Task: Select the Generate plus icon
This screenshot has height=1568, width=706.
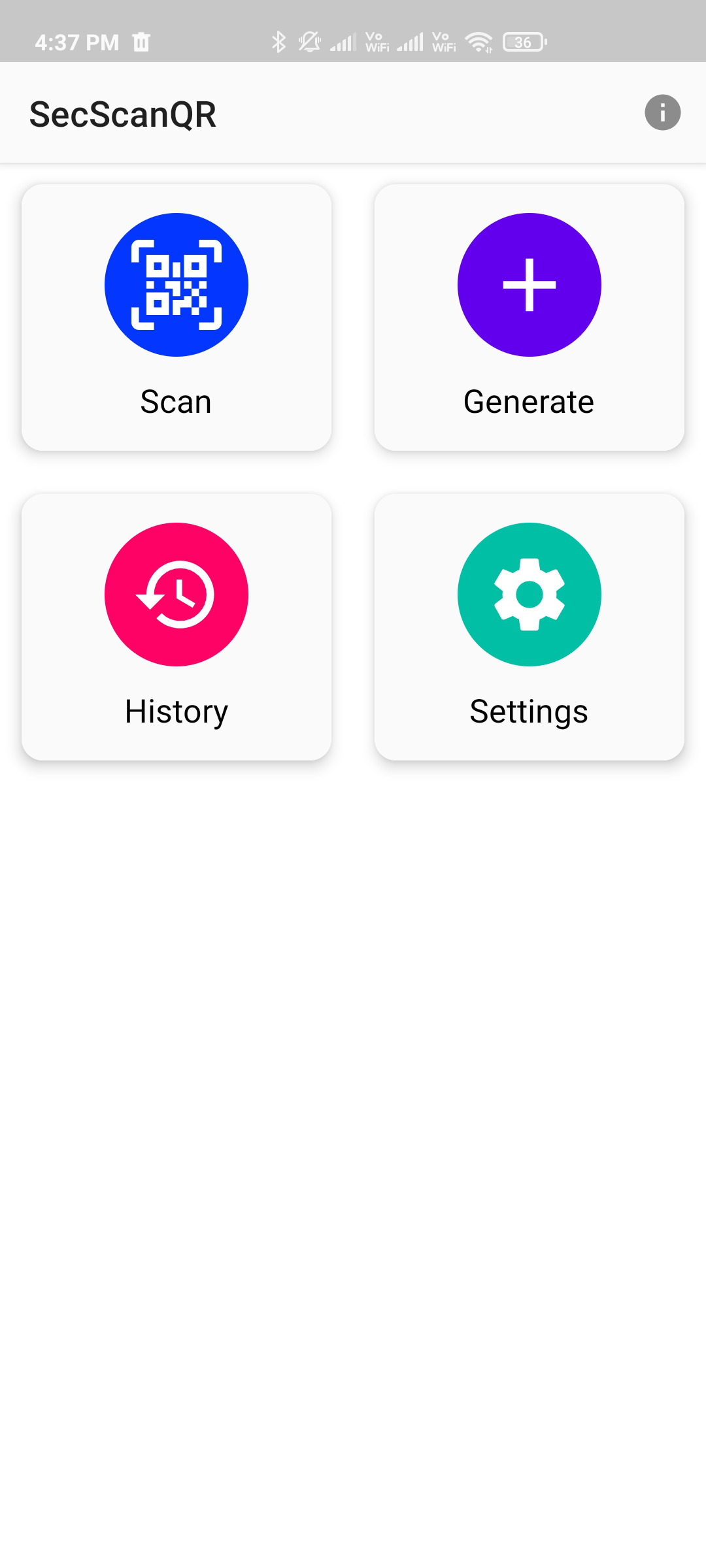Action: coord(529,282)
